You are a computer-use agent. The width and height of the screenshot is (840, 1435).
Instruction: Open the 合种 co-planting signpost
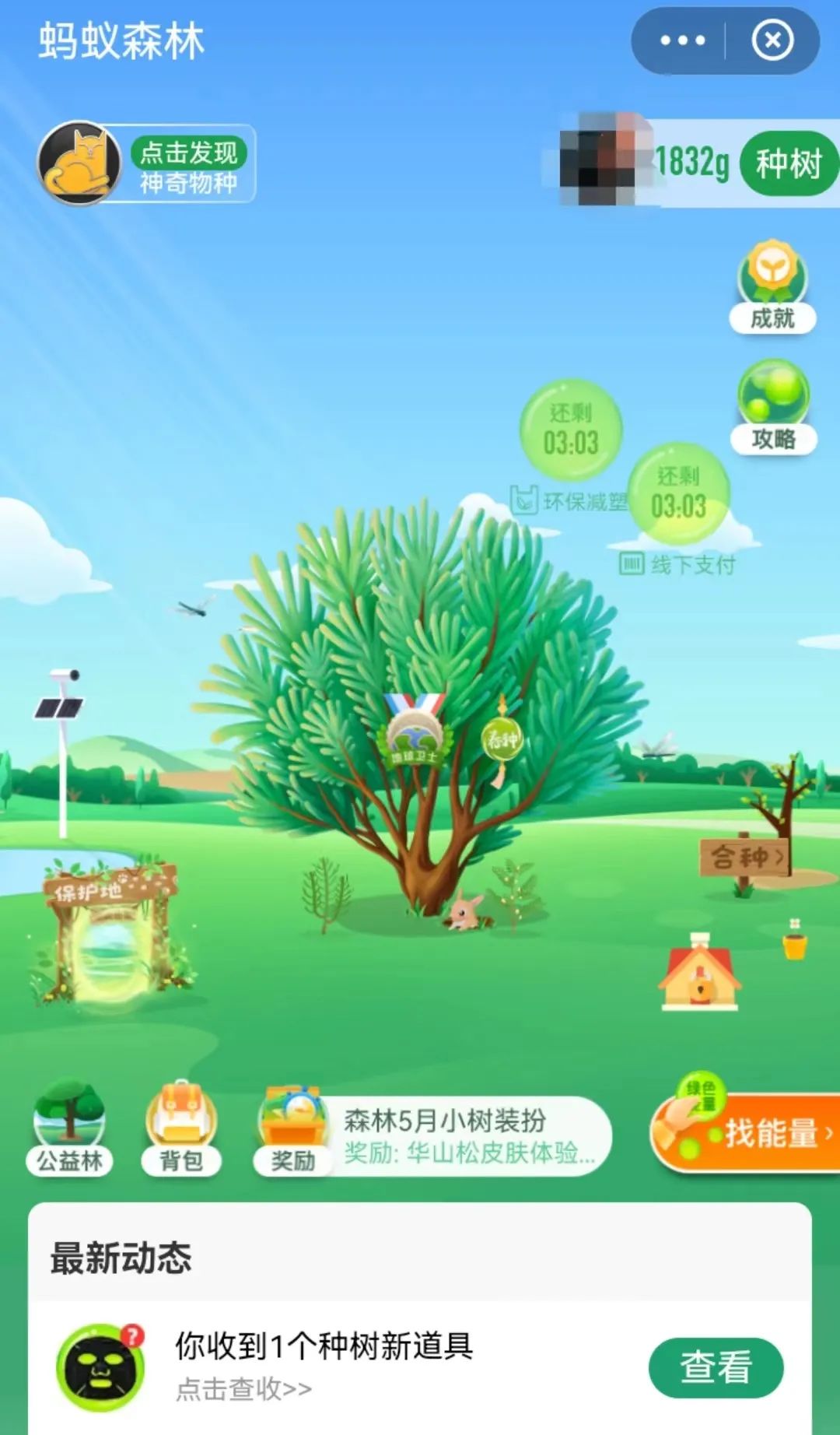(745, 858)
